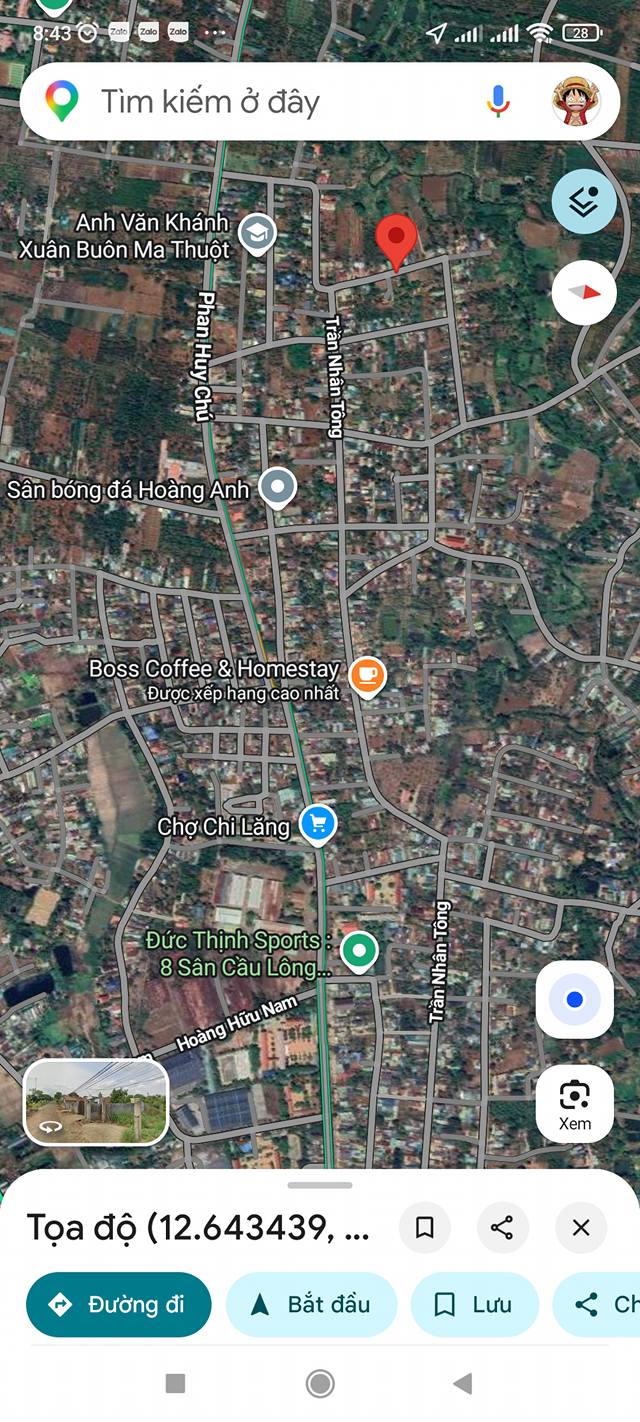Image resolution: width=640 pixels, height=1422 pixels.
Task: View the Đức Thịnh Sports place pin
Action: coord(358,951)
